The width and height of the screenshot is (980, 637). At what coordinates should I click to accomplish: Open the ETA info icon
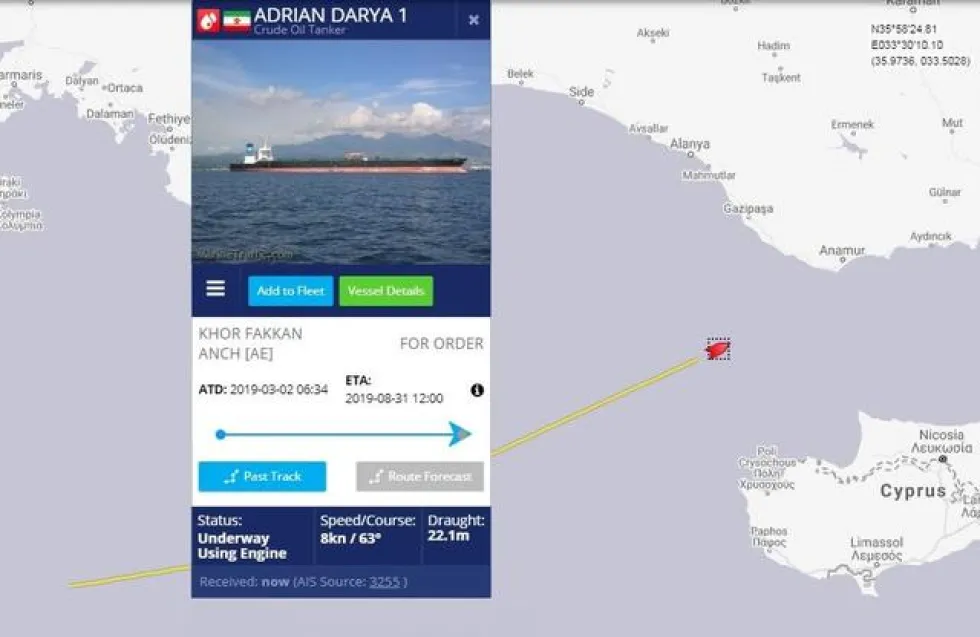tap(477, 390)
